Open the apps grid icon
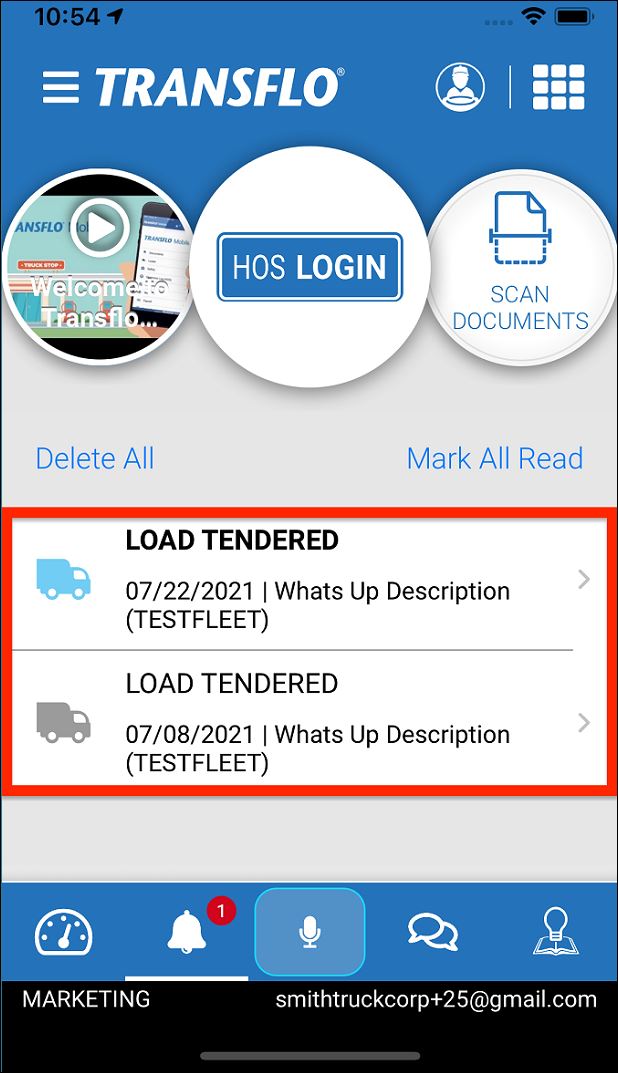This screenshot has height=1073, width=618. point(558,87)
